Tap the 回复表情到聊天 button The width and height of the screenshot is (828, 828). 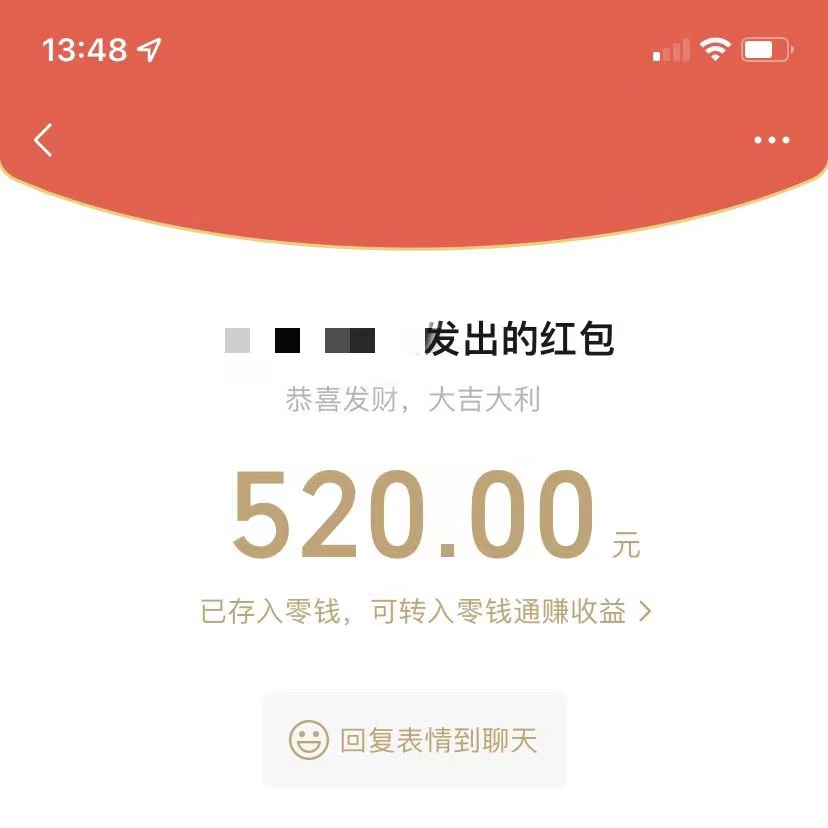[414, 740]
